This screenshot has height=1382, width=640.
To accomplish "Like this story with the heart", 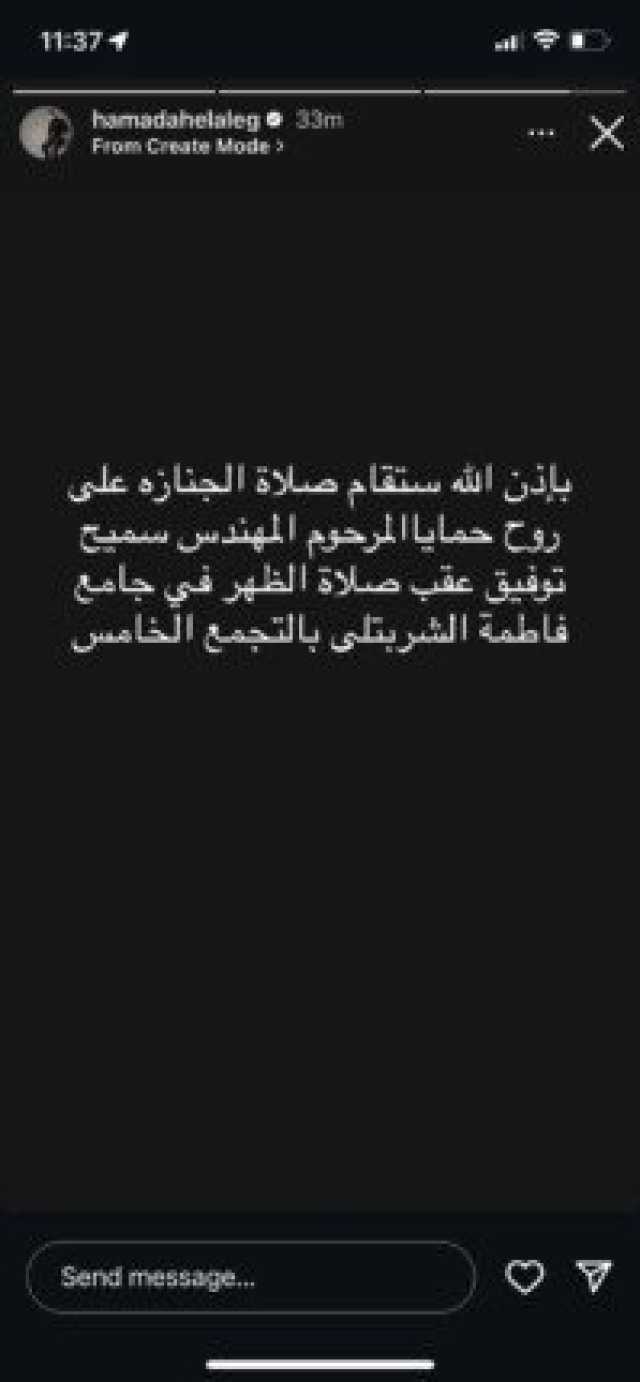I will 525,1277.
